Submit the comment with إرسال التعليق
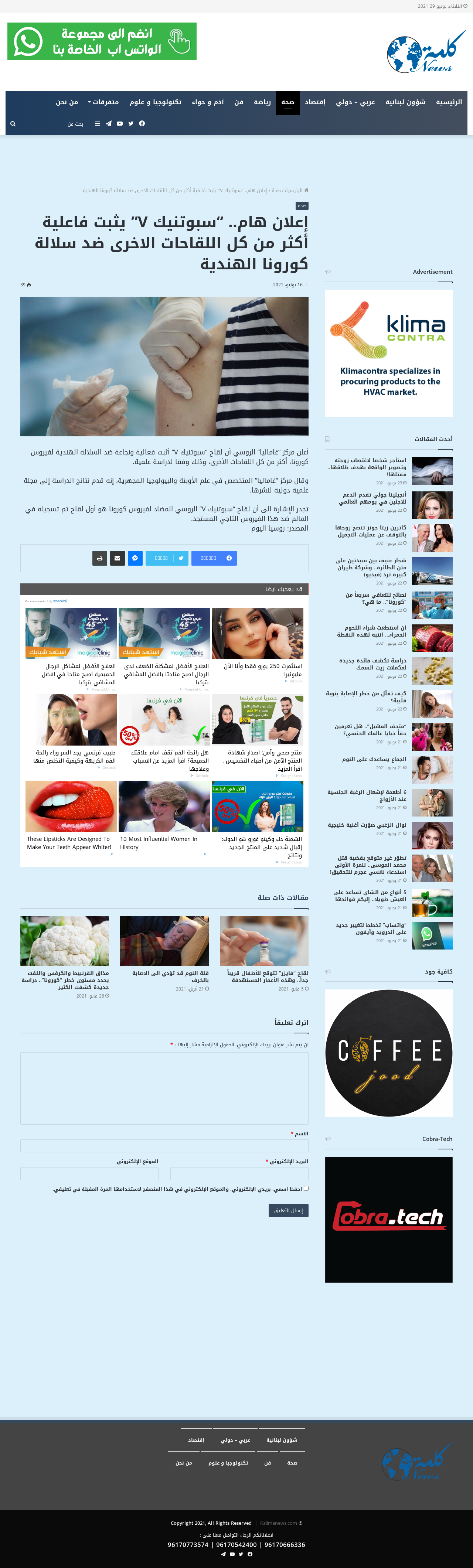 (288, 1210)
